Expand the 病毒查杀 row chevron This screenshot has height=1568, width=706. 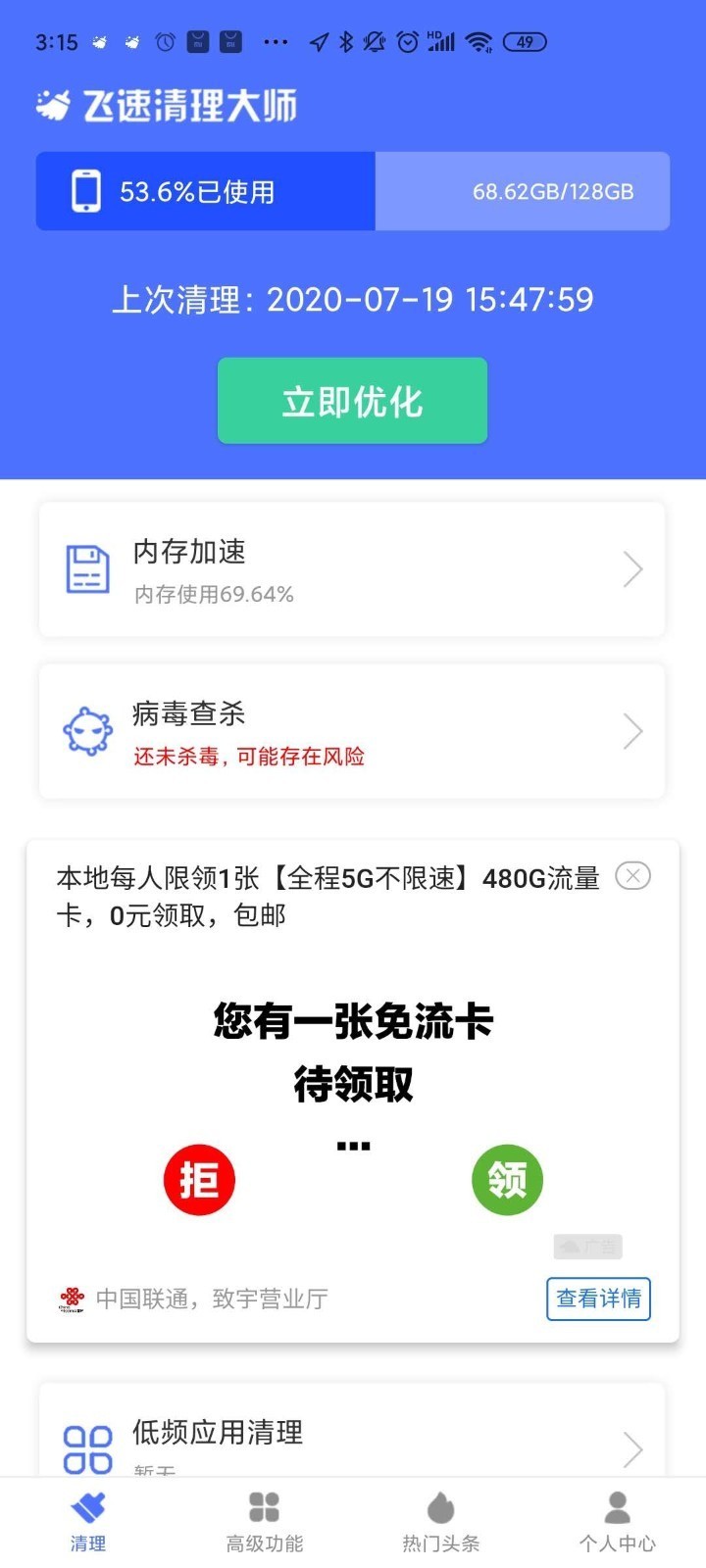tap(632, 731)
